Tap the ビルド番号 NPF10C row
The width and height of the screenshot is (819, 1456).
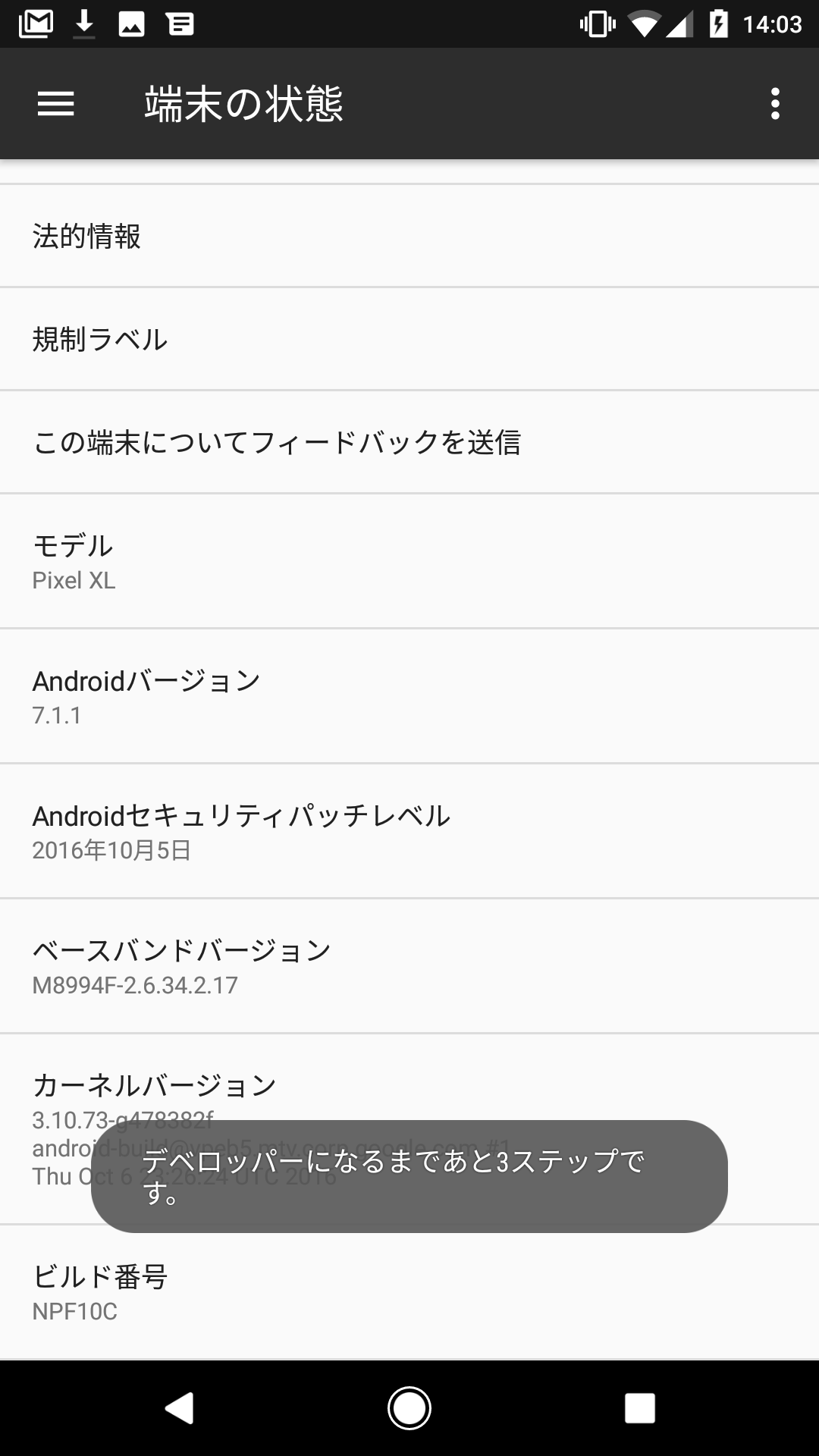(409, 1292)
